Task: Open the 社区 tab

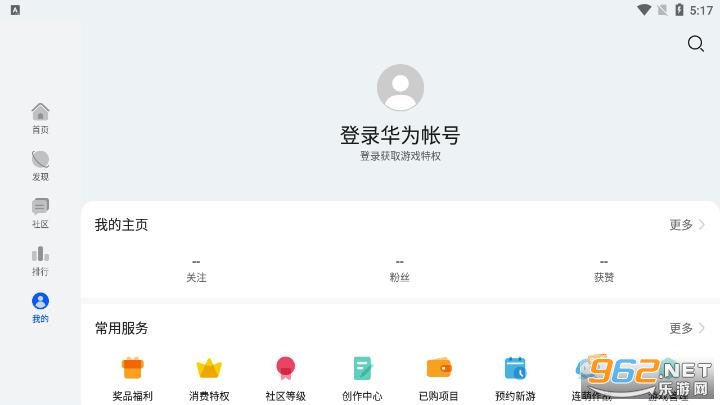Action: click(x=40, y=212)
